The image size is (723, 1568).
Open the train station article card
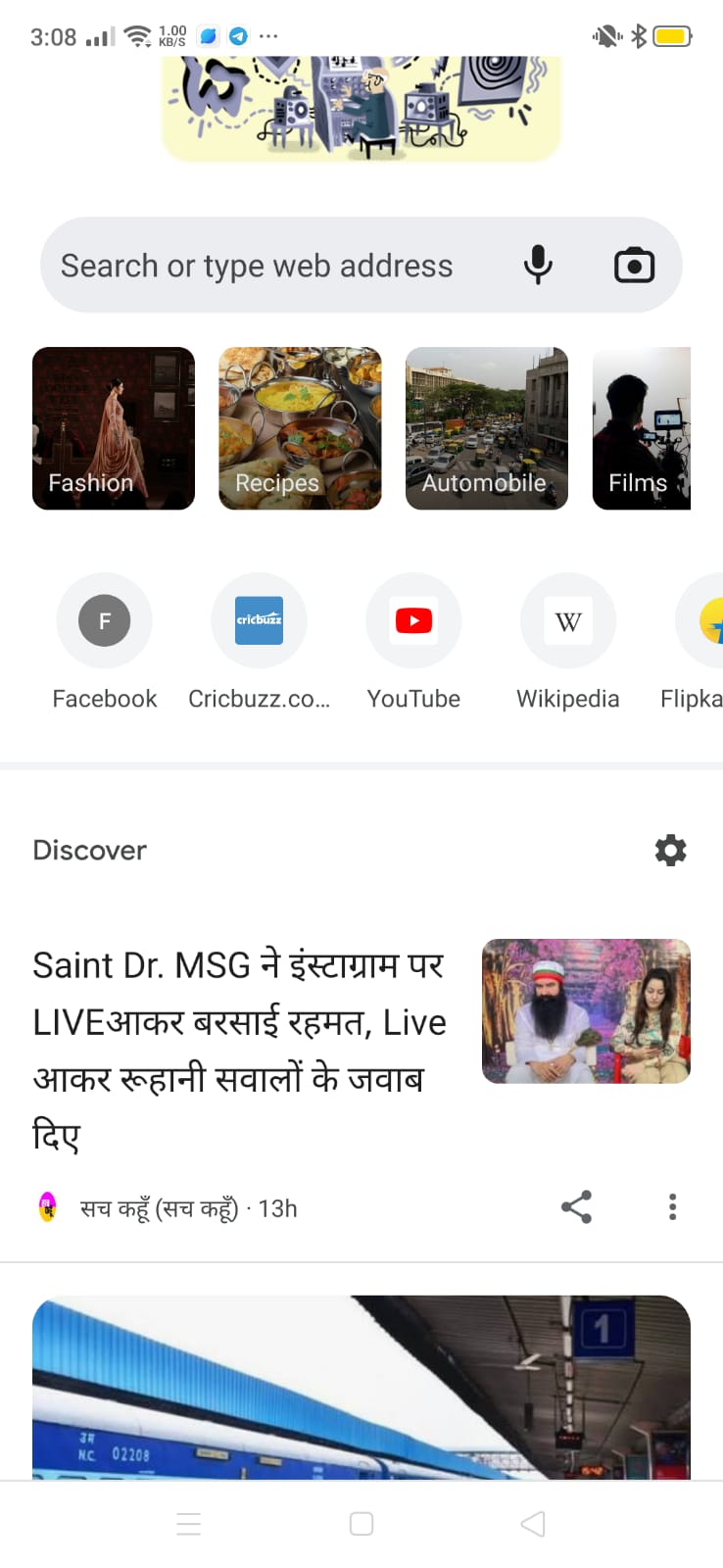[361, 1387]
